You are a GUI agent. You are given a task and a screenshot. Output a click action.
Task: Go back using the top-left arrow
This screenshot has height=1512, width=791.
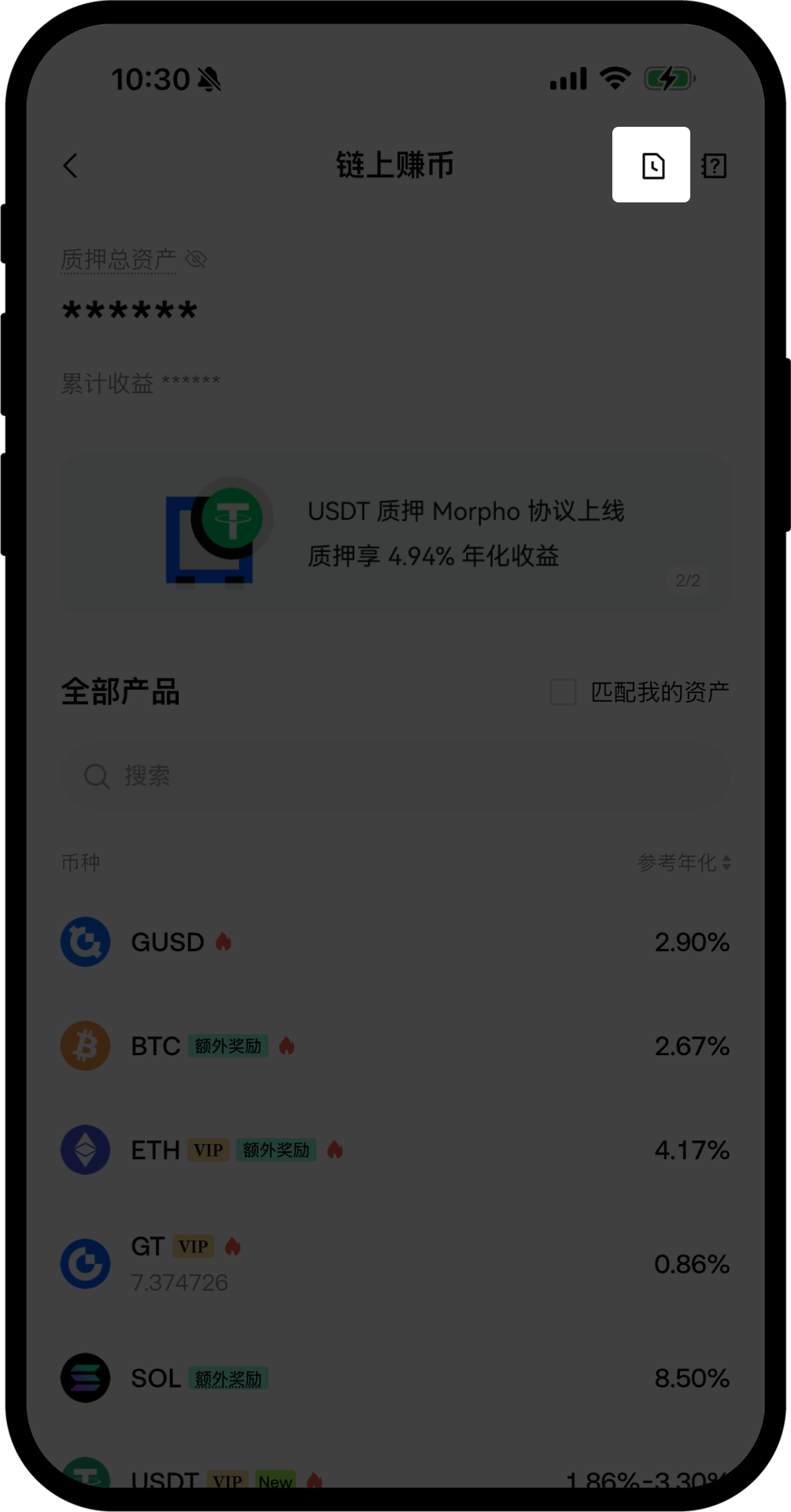point(71,165)
